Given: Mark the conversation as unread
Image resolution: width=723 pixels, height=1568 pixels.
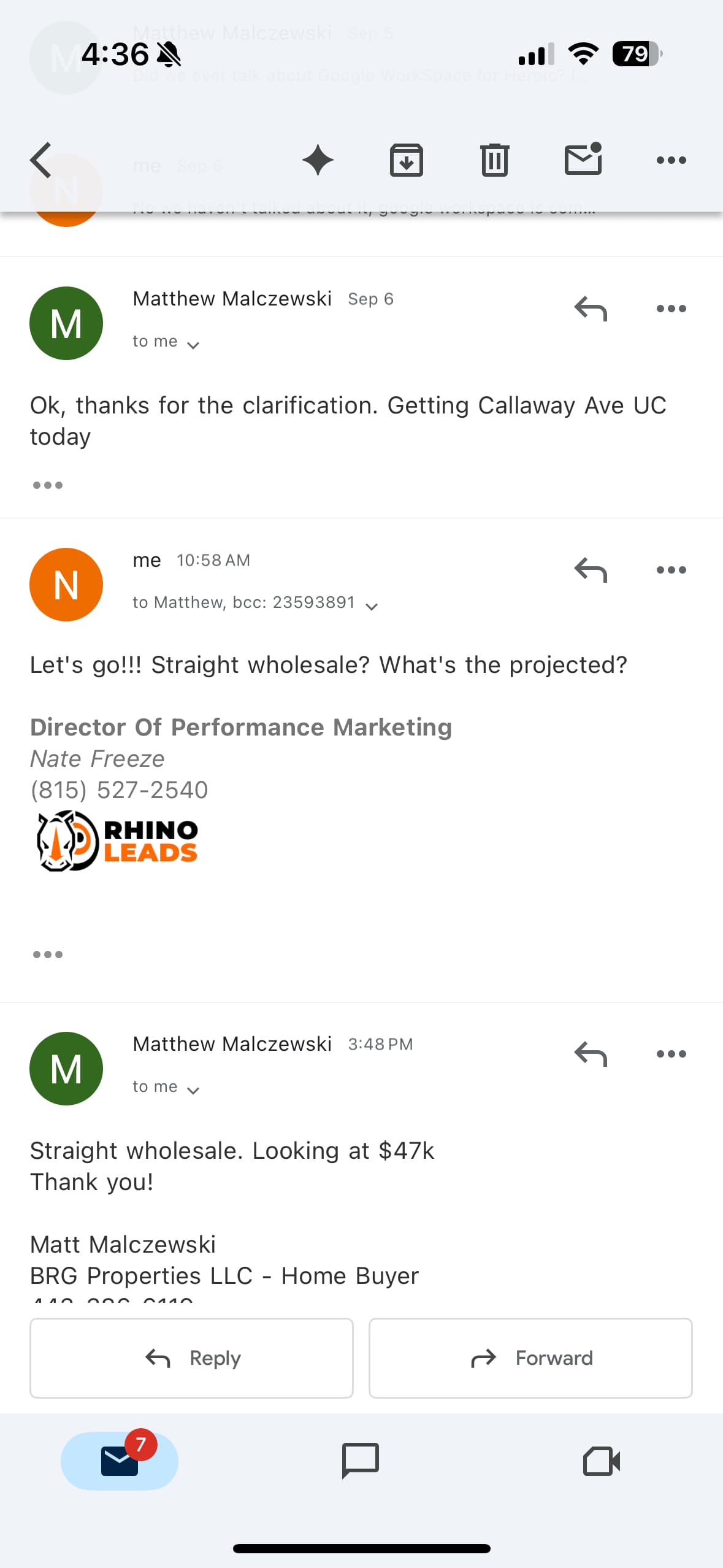Looking at the screenshot, I should 583,160.
